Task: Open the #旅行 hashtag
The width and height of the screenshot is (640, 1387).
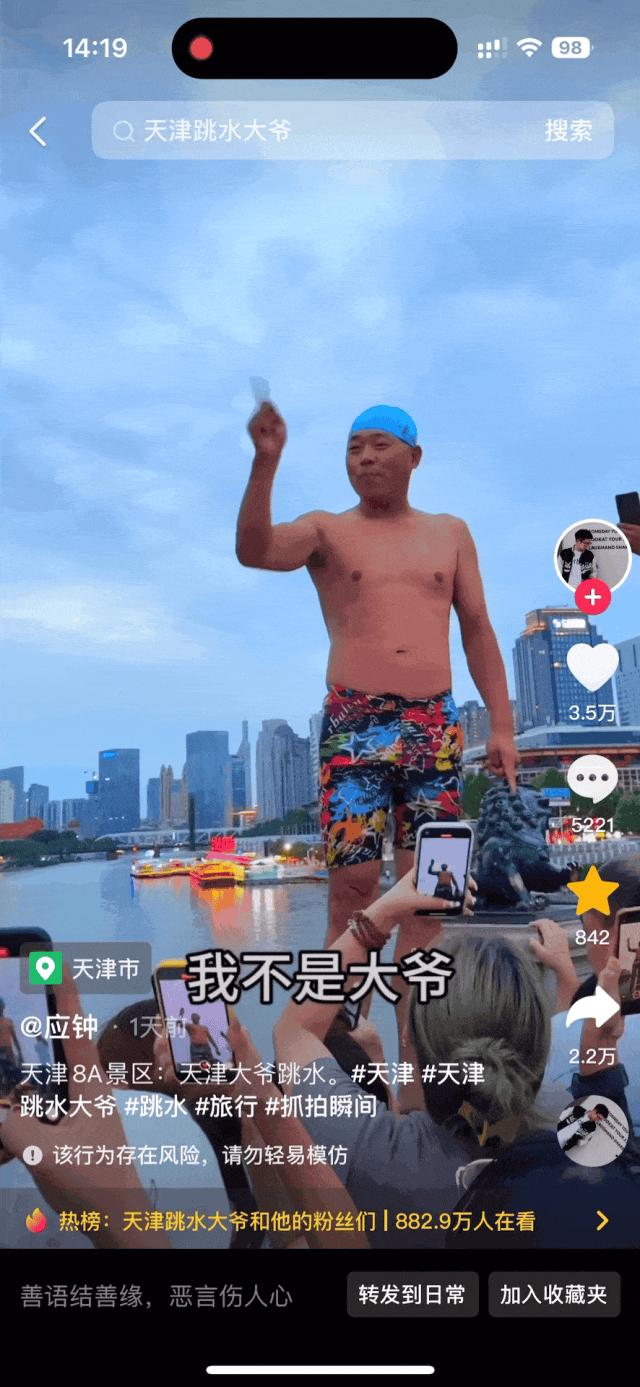Action: (225, 1106)
